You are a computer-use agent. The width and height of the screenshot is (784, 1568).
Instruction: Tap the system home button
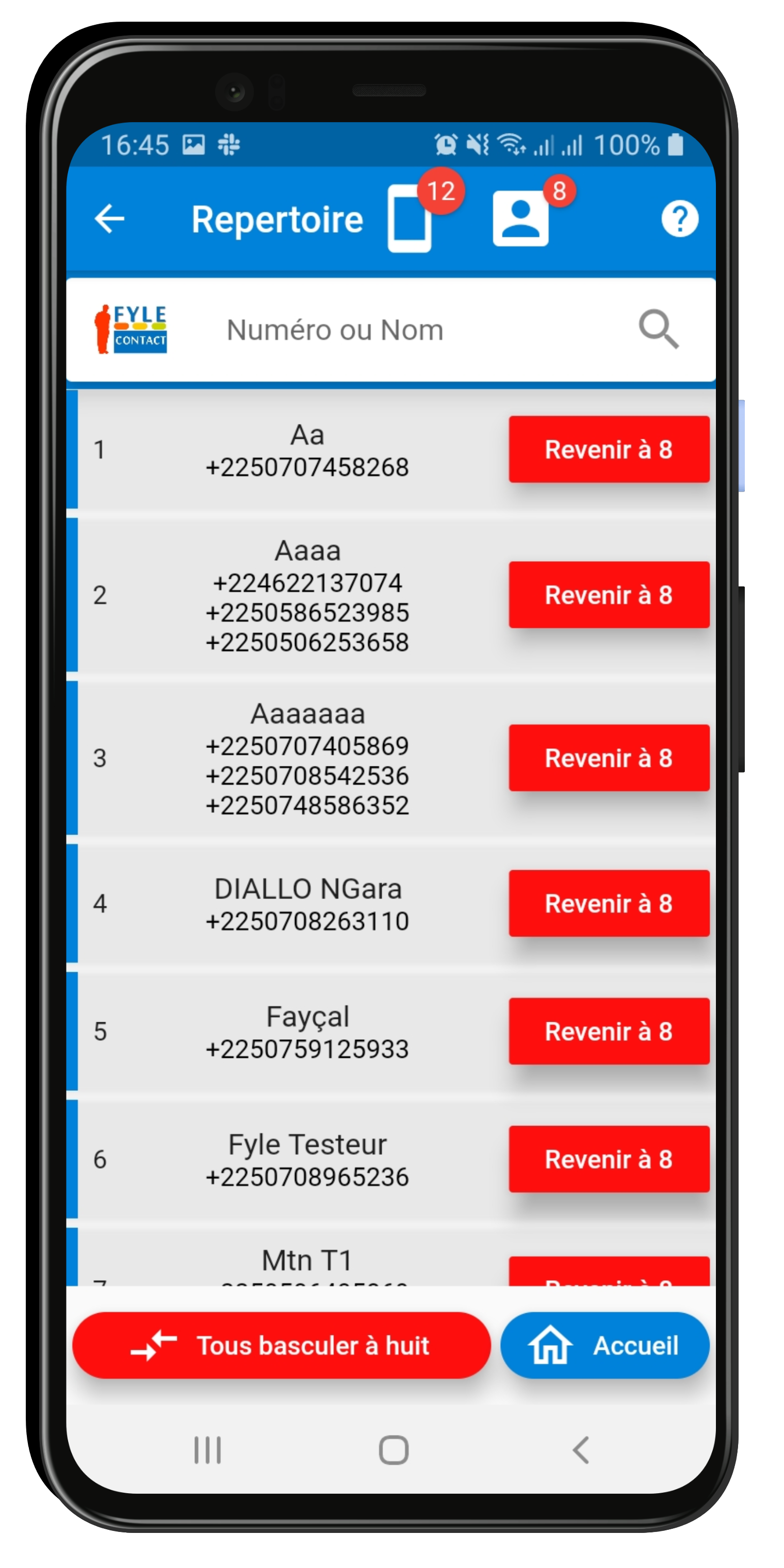coord(393,1450)
